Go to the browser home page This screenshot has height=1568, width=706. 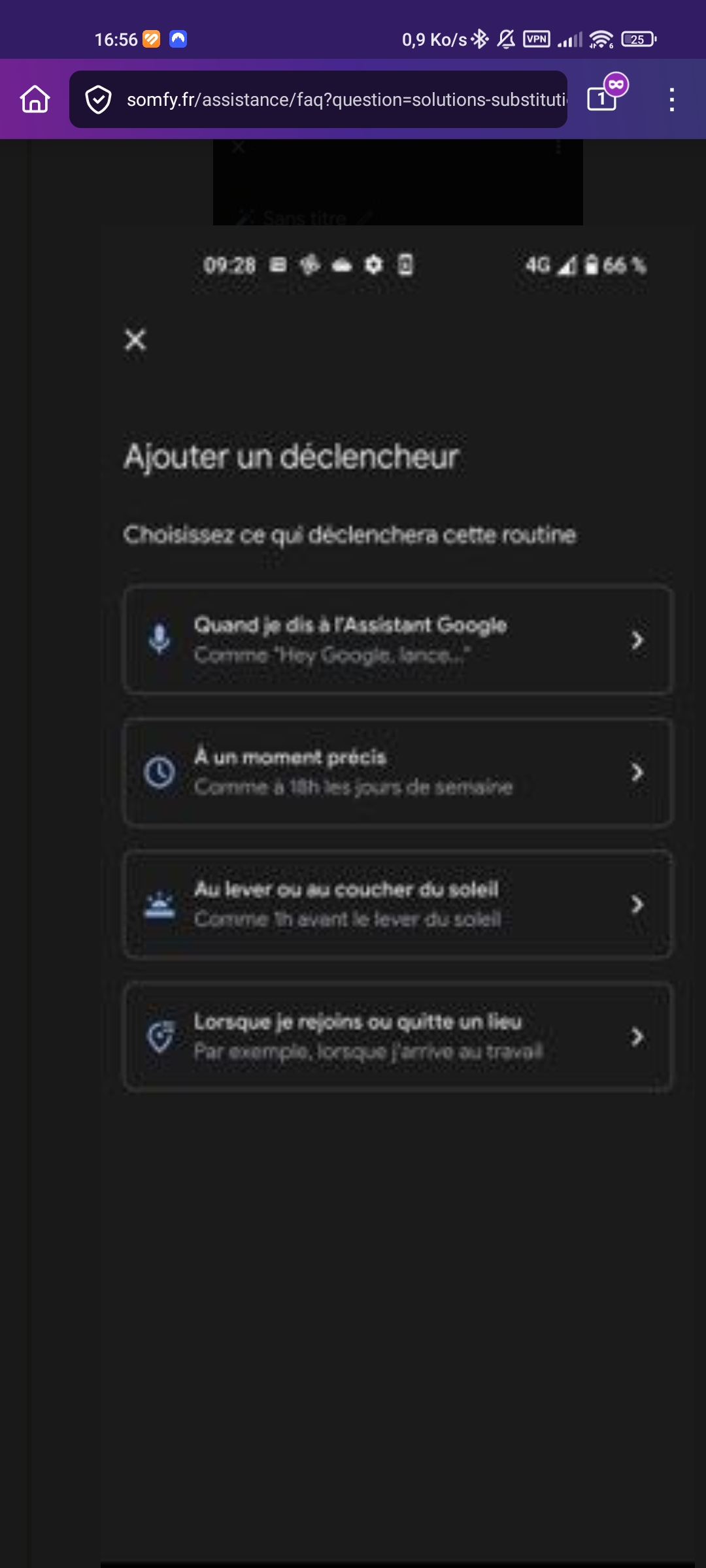pos(35,99)
